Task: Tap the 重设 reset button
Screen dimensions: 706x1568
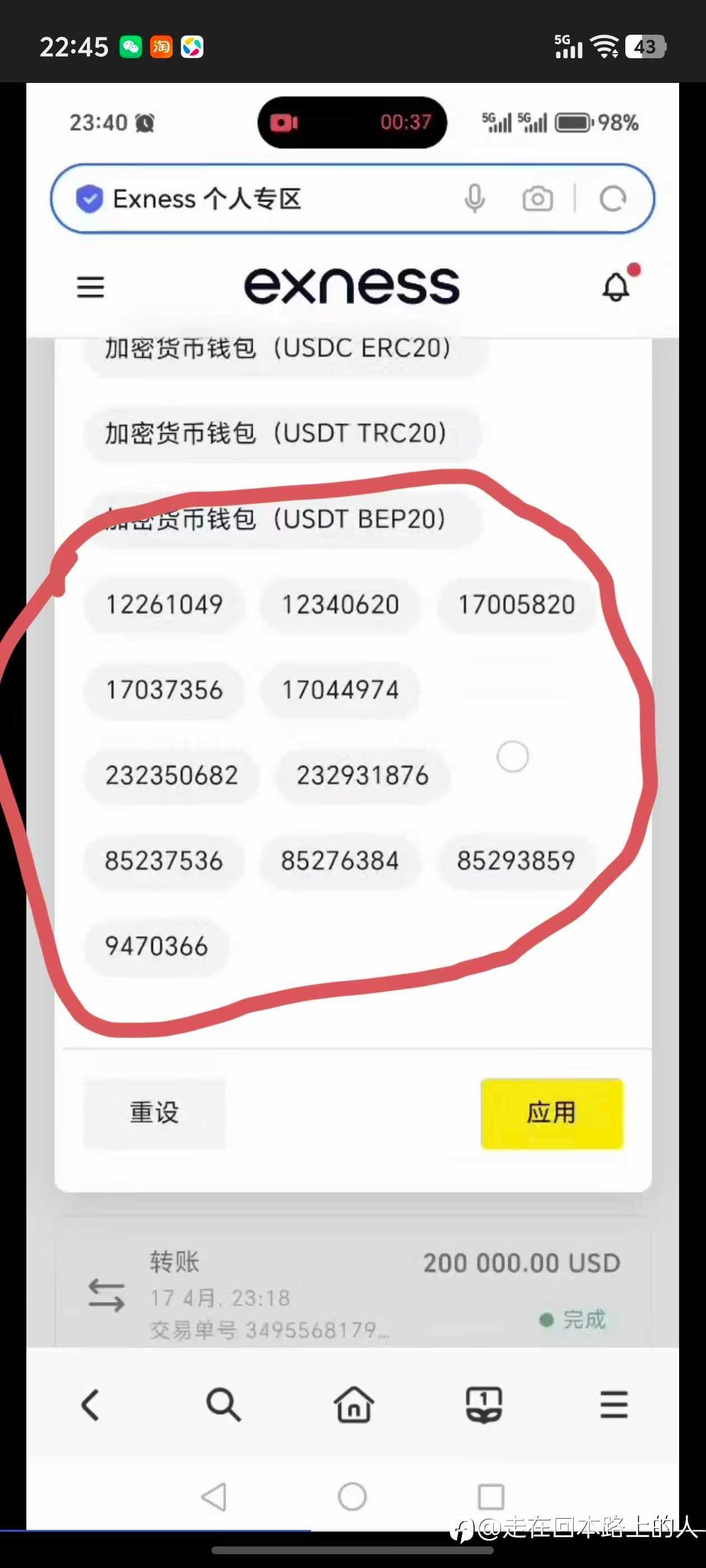Action: [154, 1113]
